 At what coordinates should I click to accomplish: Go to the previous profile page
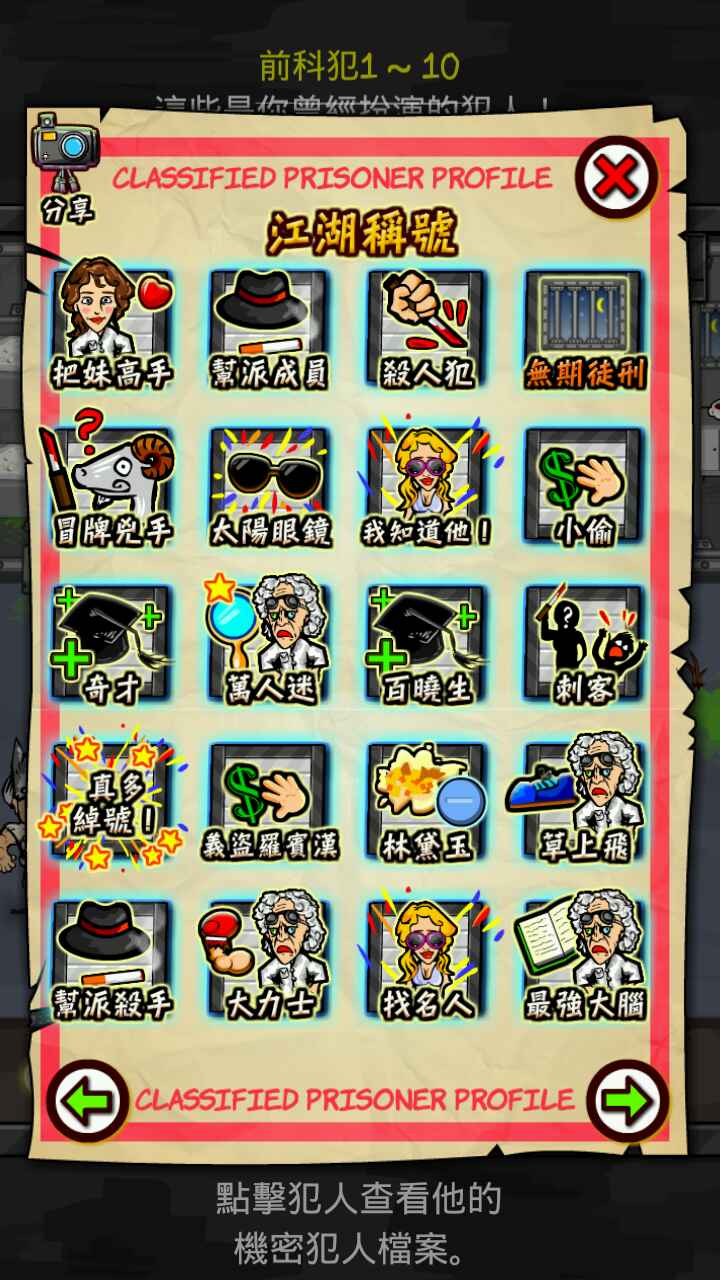point(87,1101)
